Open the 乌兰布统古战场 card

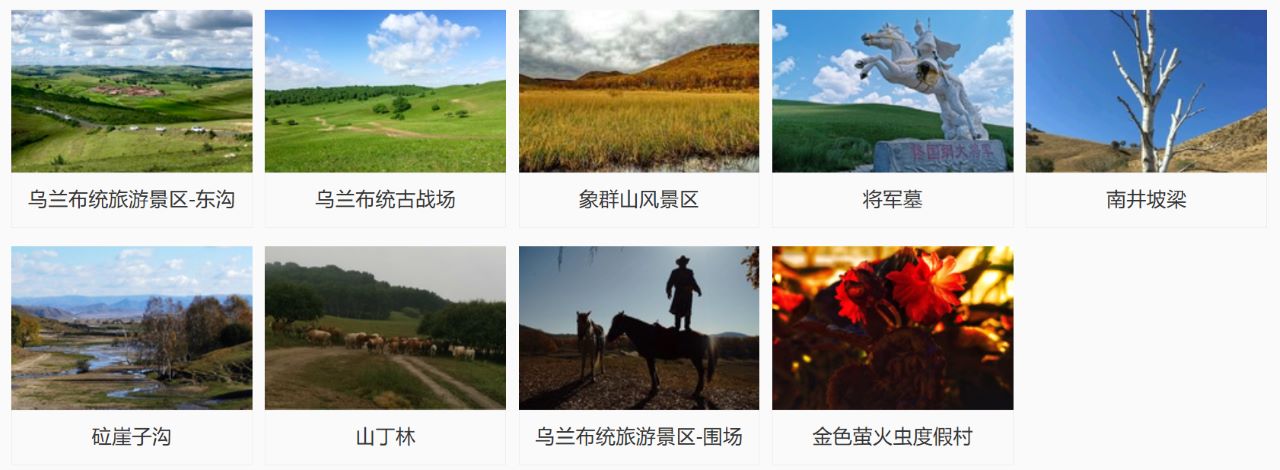tap(385, 118)
